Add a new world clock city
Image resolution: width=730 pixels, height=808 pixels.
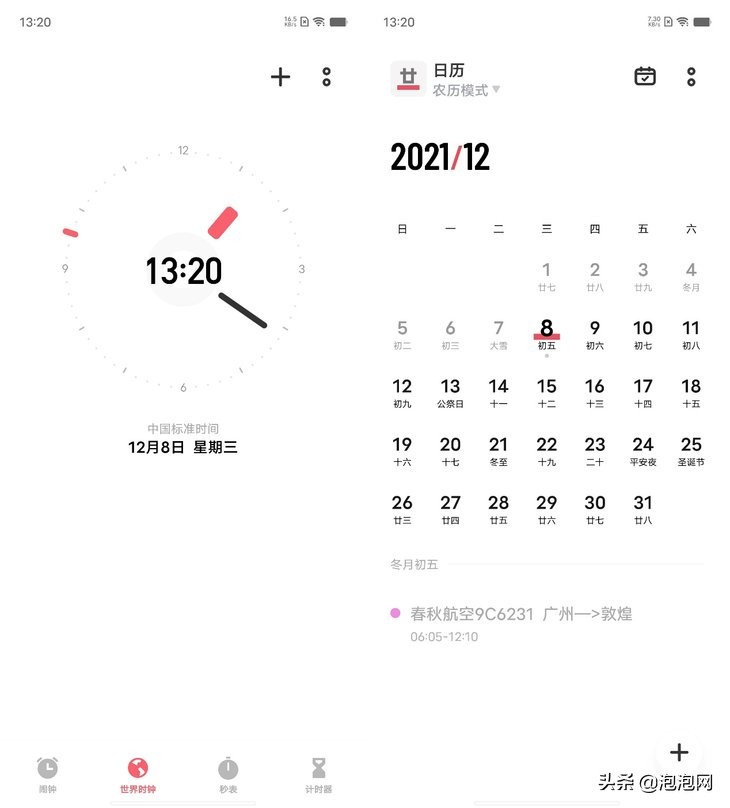pos(280,77)
